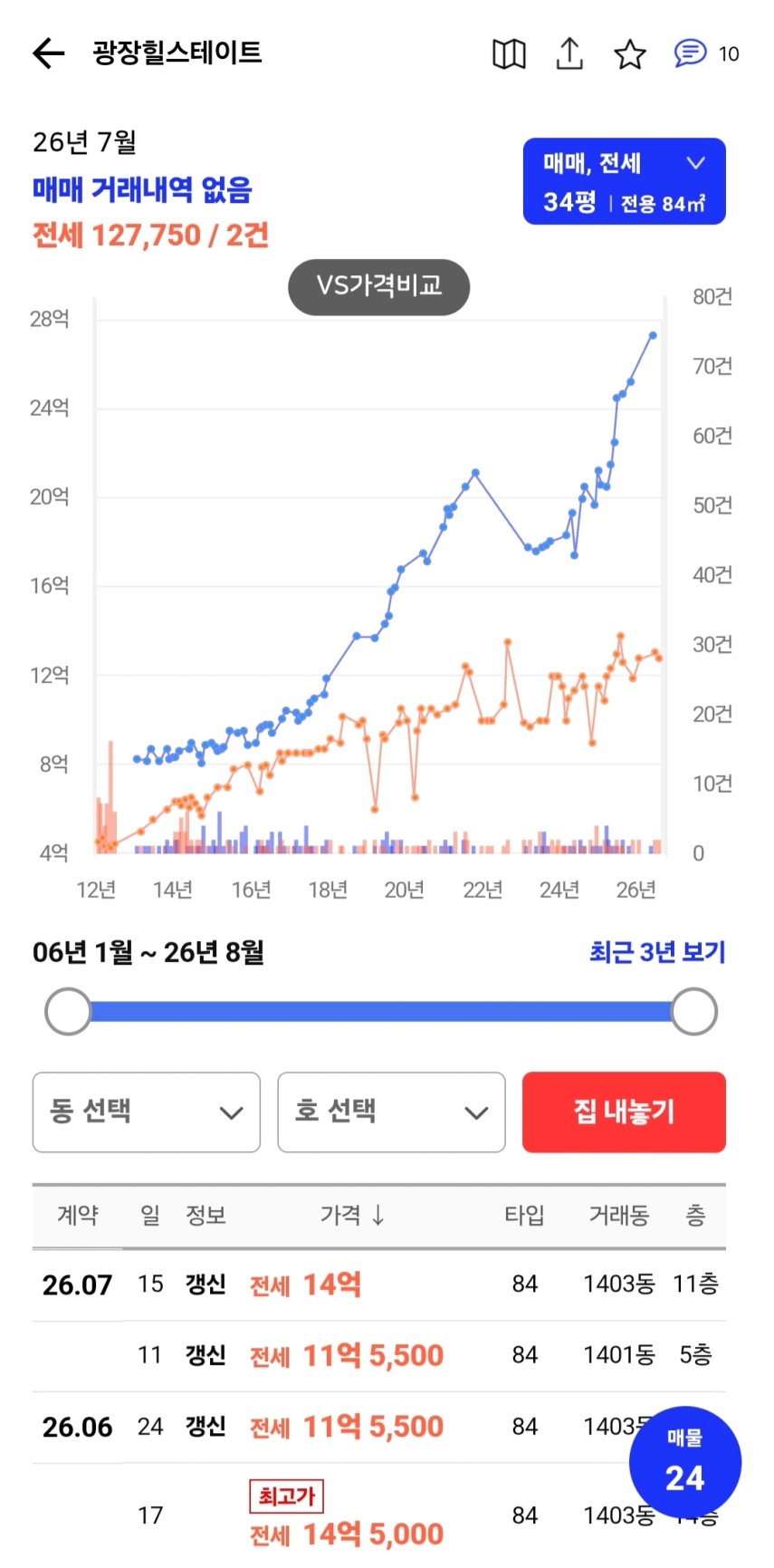Image resolution: width=774 pixels, height=1568 pixels.
Task: Open the 14억 전세 deal on 26.07.15
Action: [379, 1284]
